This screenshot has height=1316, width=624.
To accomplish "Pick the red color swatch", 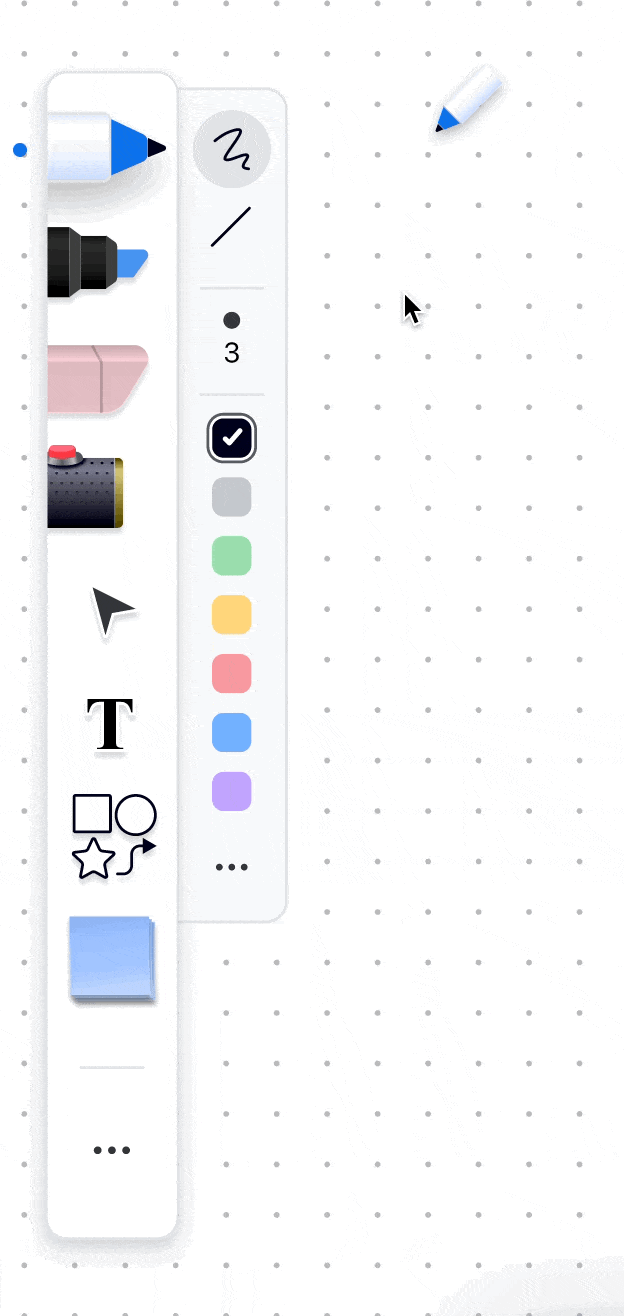I will point(232,674).
